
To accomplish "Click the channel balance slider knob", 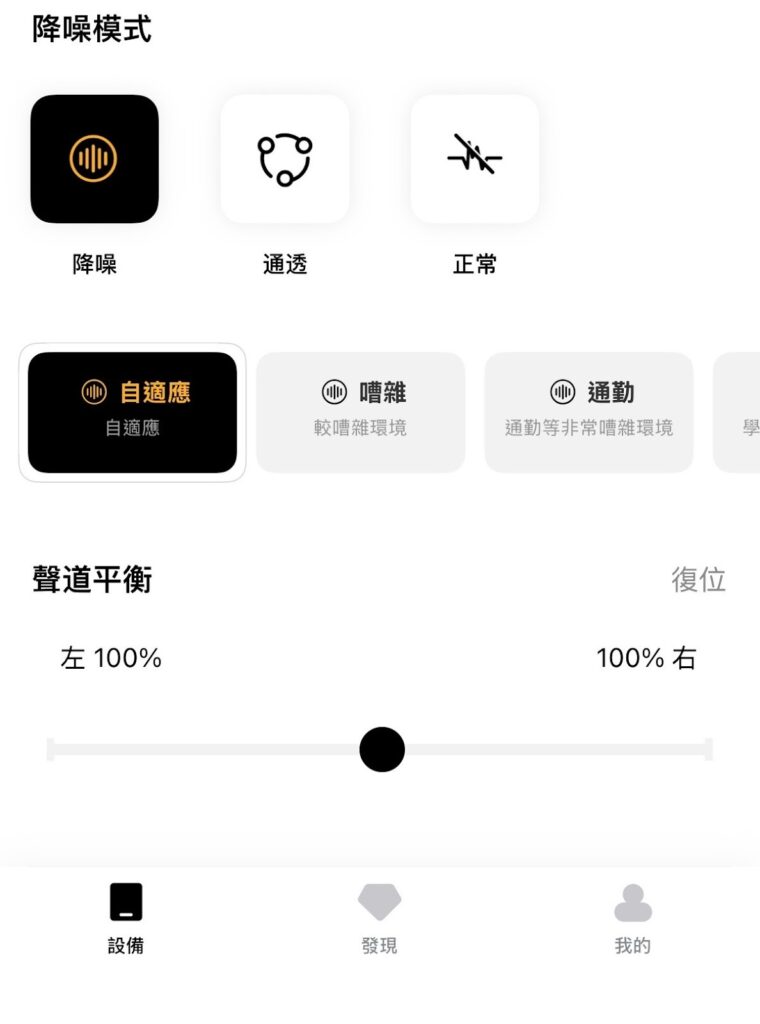I will point(381,749).
